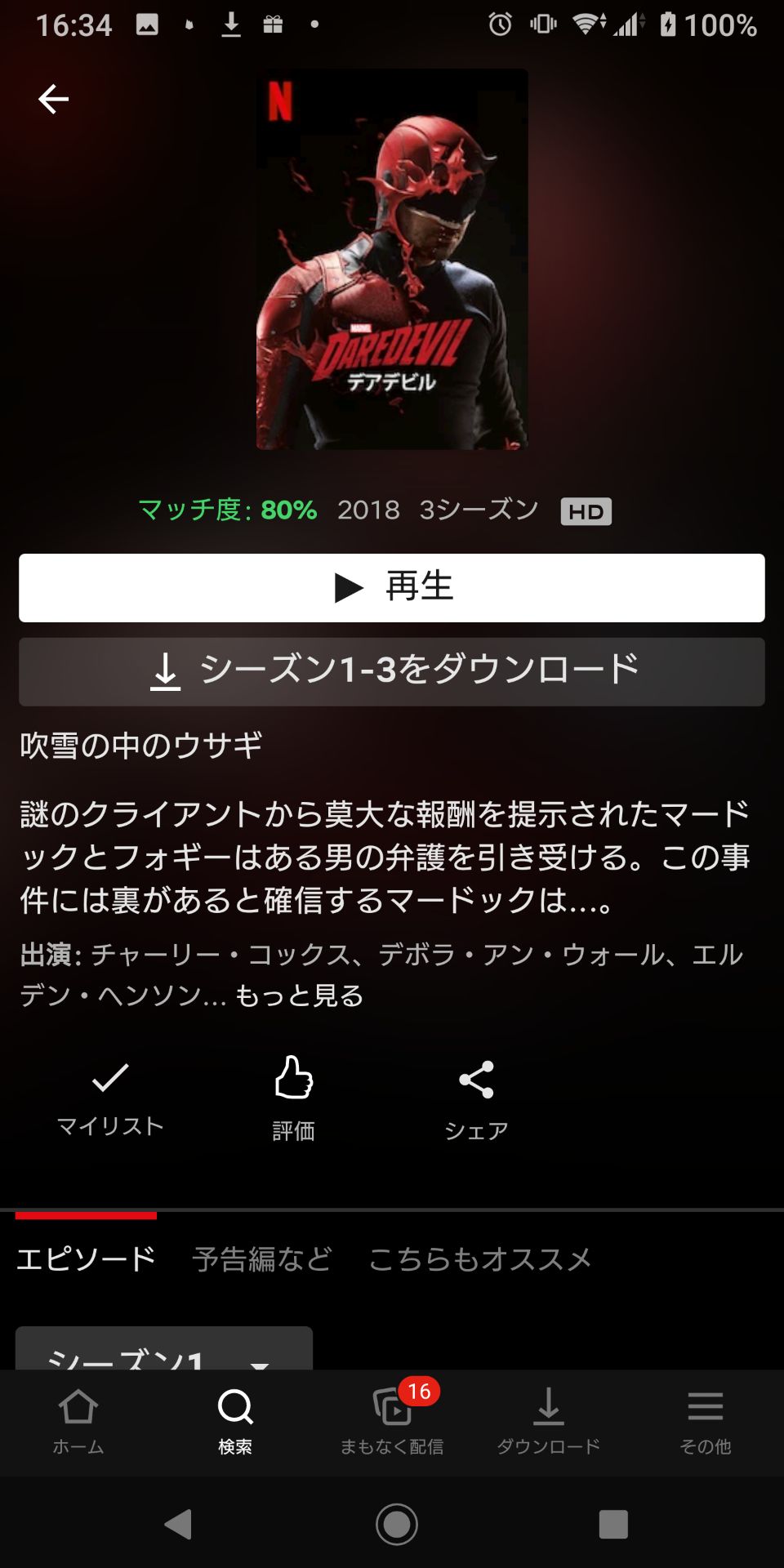The height and width of the screenshot is (1568, 784).
Task: Open recent apps via square button
Action: pyautogui.click(x=613, y=1524)
